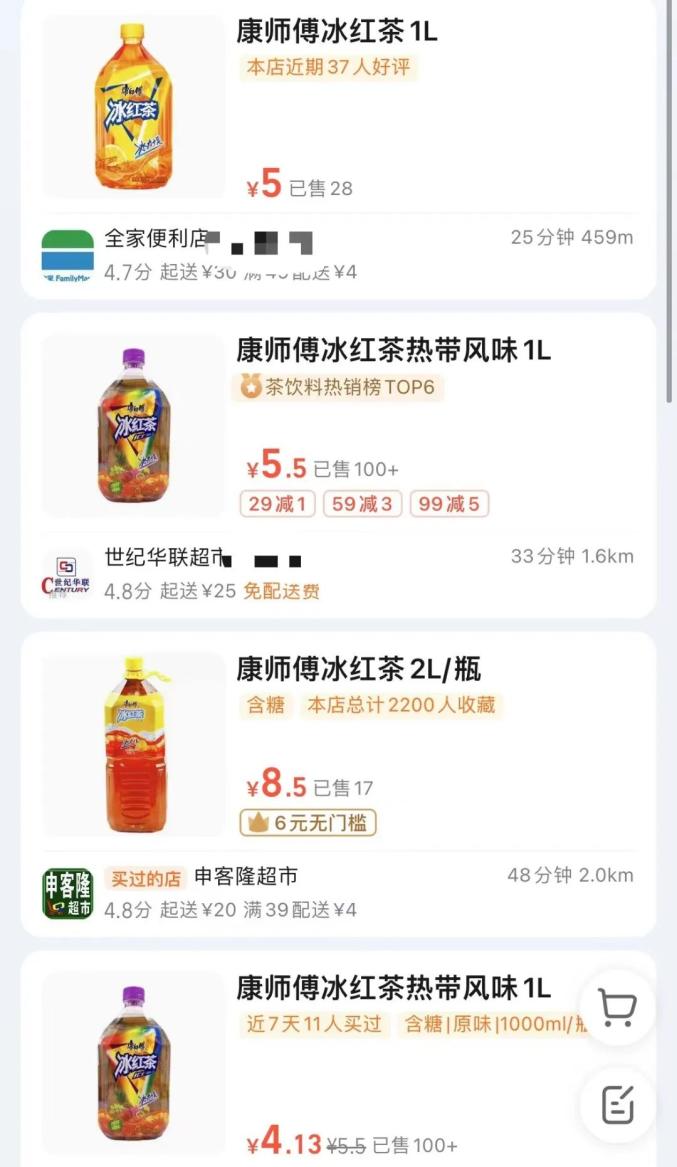The width and height of the screenshot is (677, 1167).
Task: Tap the floating feedback note icon
Action: click(617, 1103)
